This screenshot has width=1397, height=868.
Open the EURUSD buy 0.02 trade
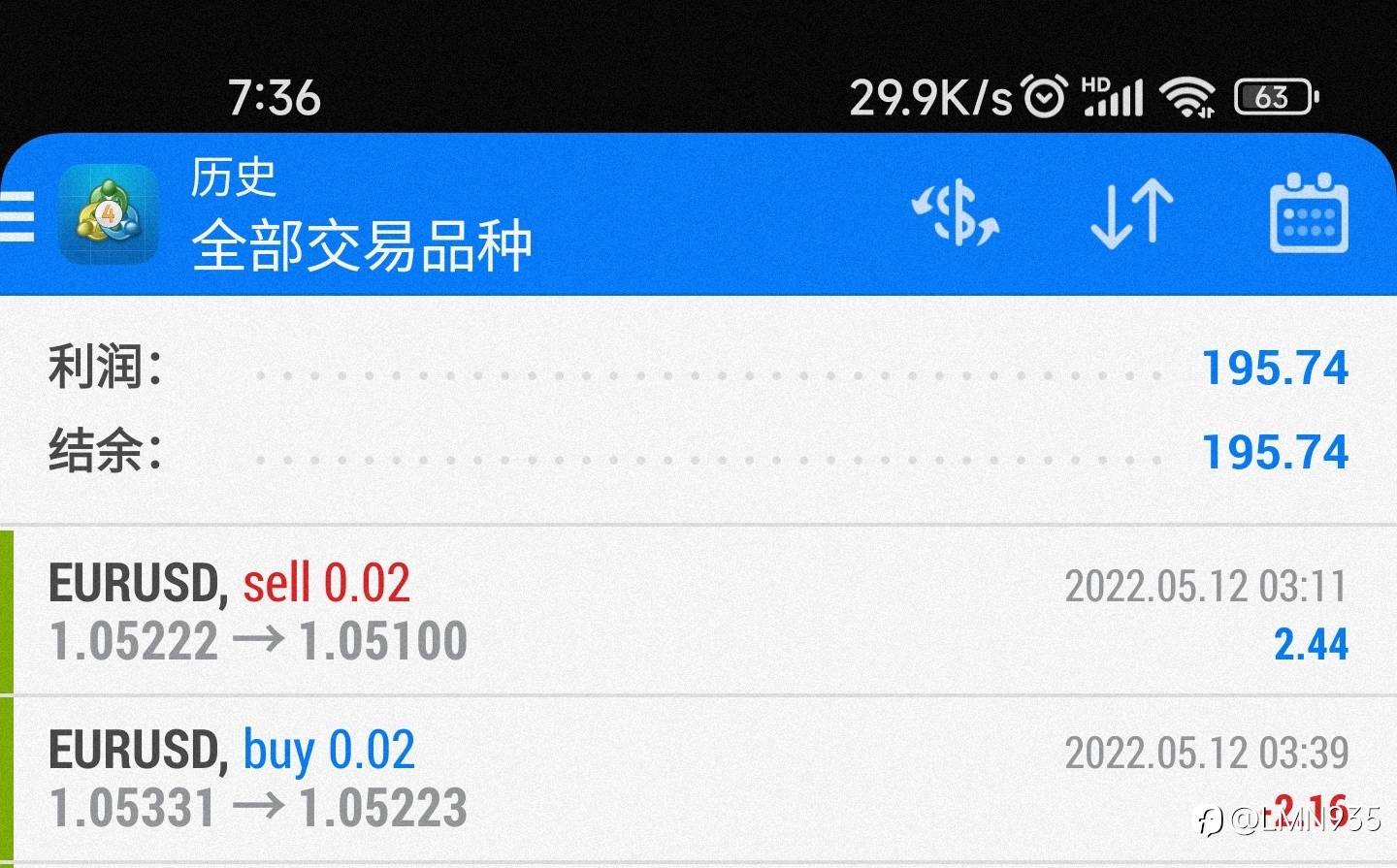[698, 779]
